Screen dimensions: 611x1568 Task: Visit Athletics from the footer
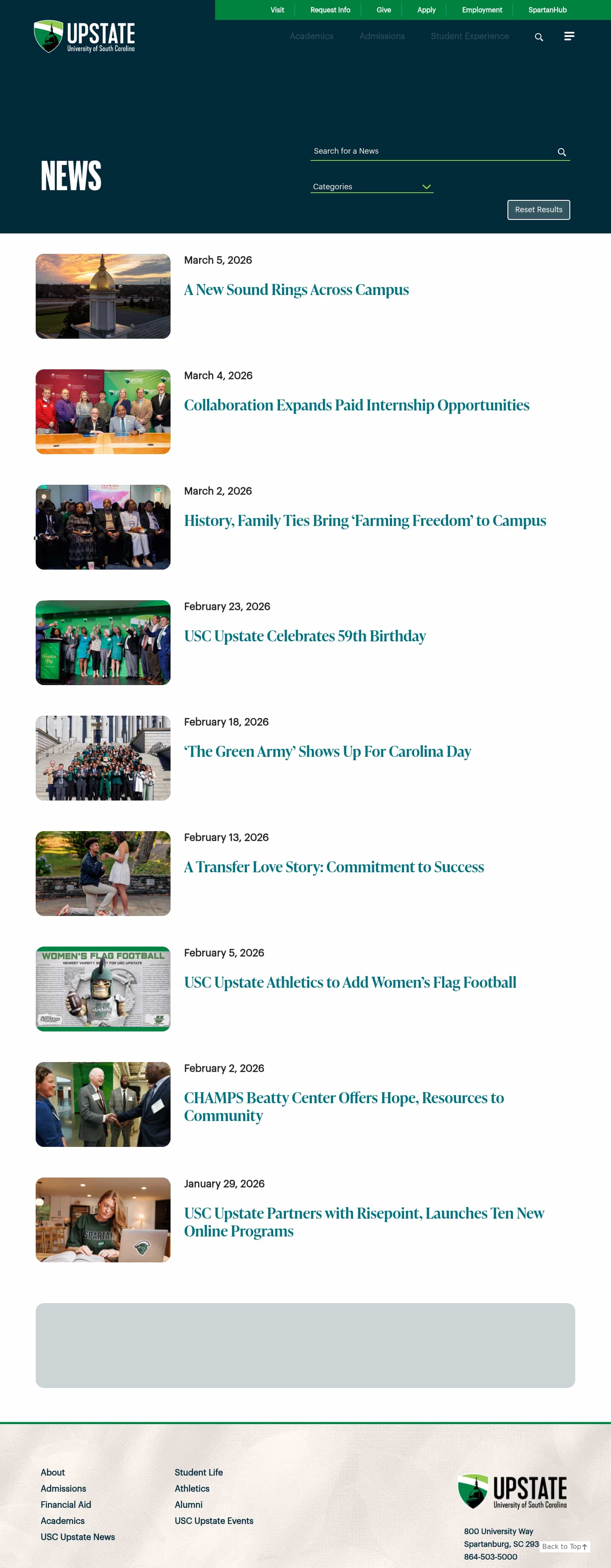tap(192, 1488)
